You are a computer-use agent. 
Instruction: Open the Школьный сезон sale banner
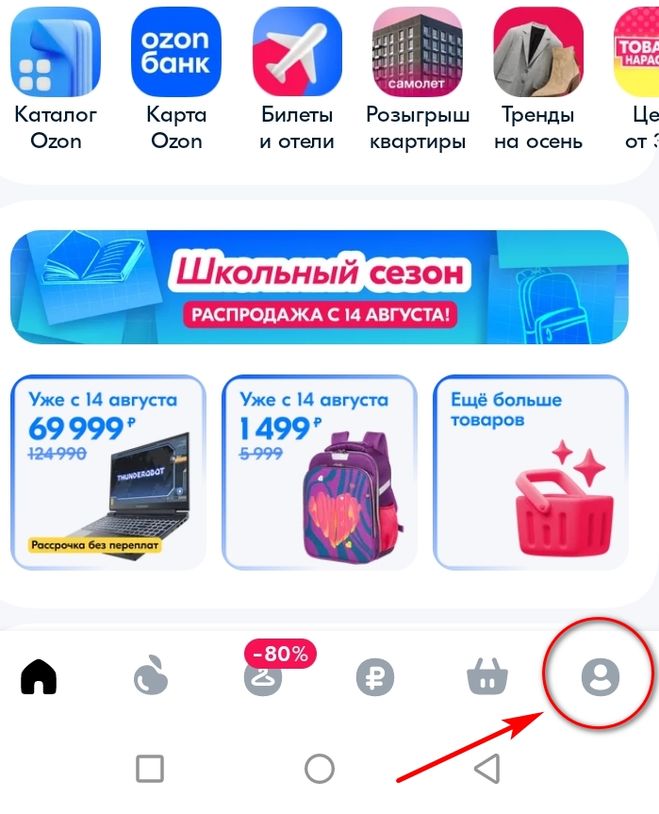click(x=320, y=287)
